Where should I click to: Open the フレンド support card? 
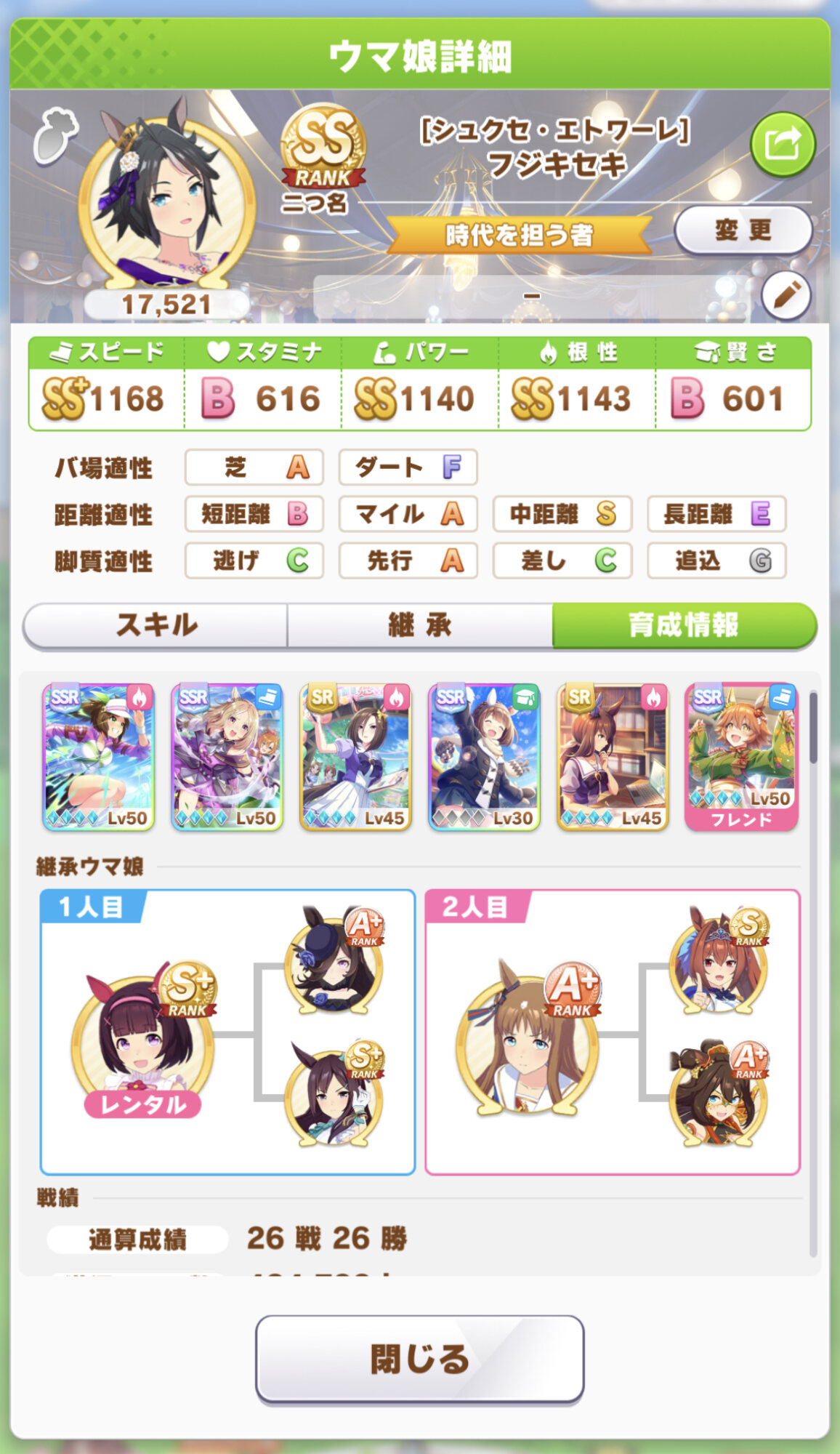(x=741, y=756)
